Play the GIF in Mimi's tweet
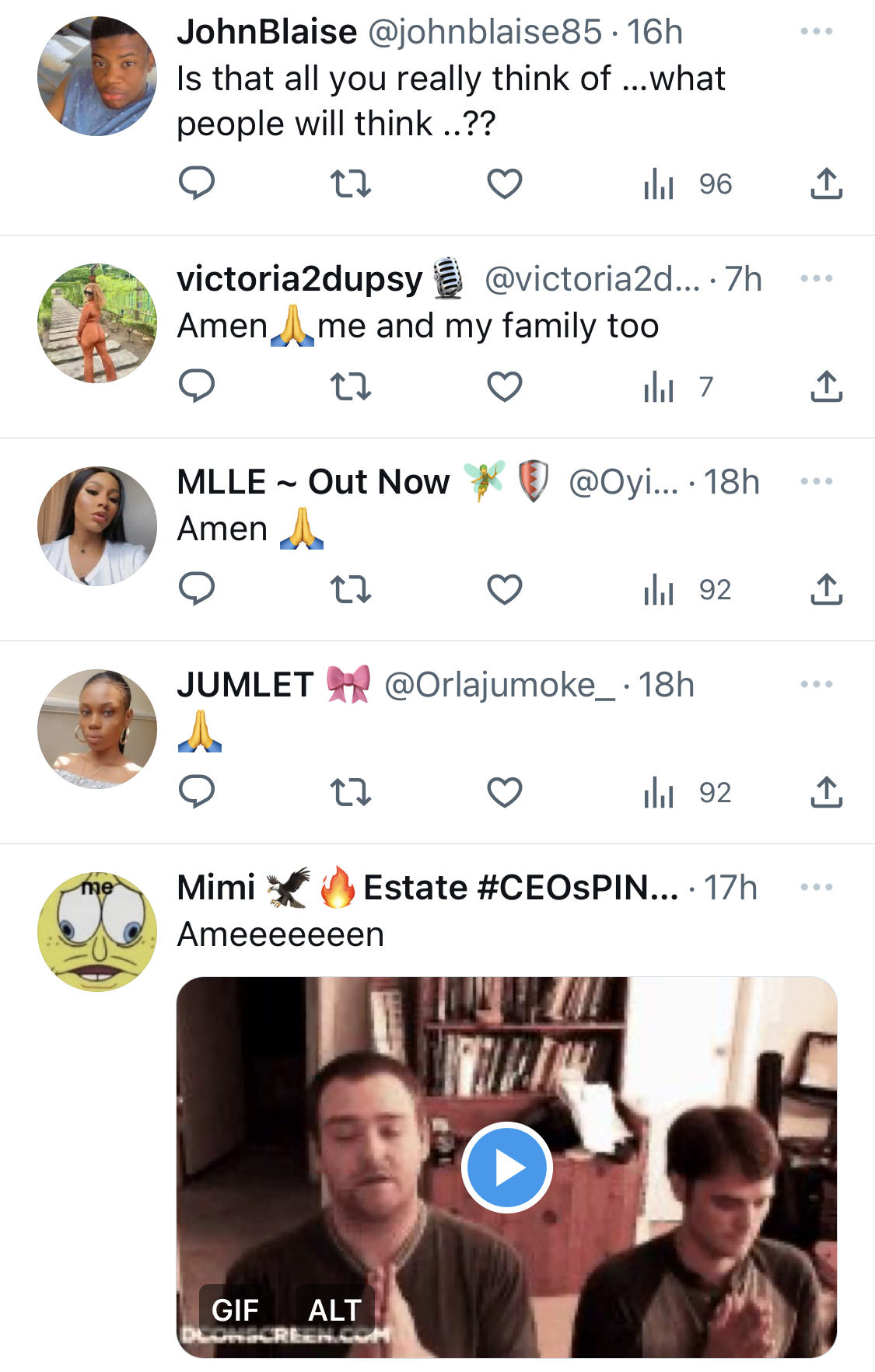The image size is (875, 1372). [x=506, y=1167]
